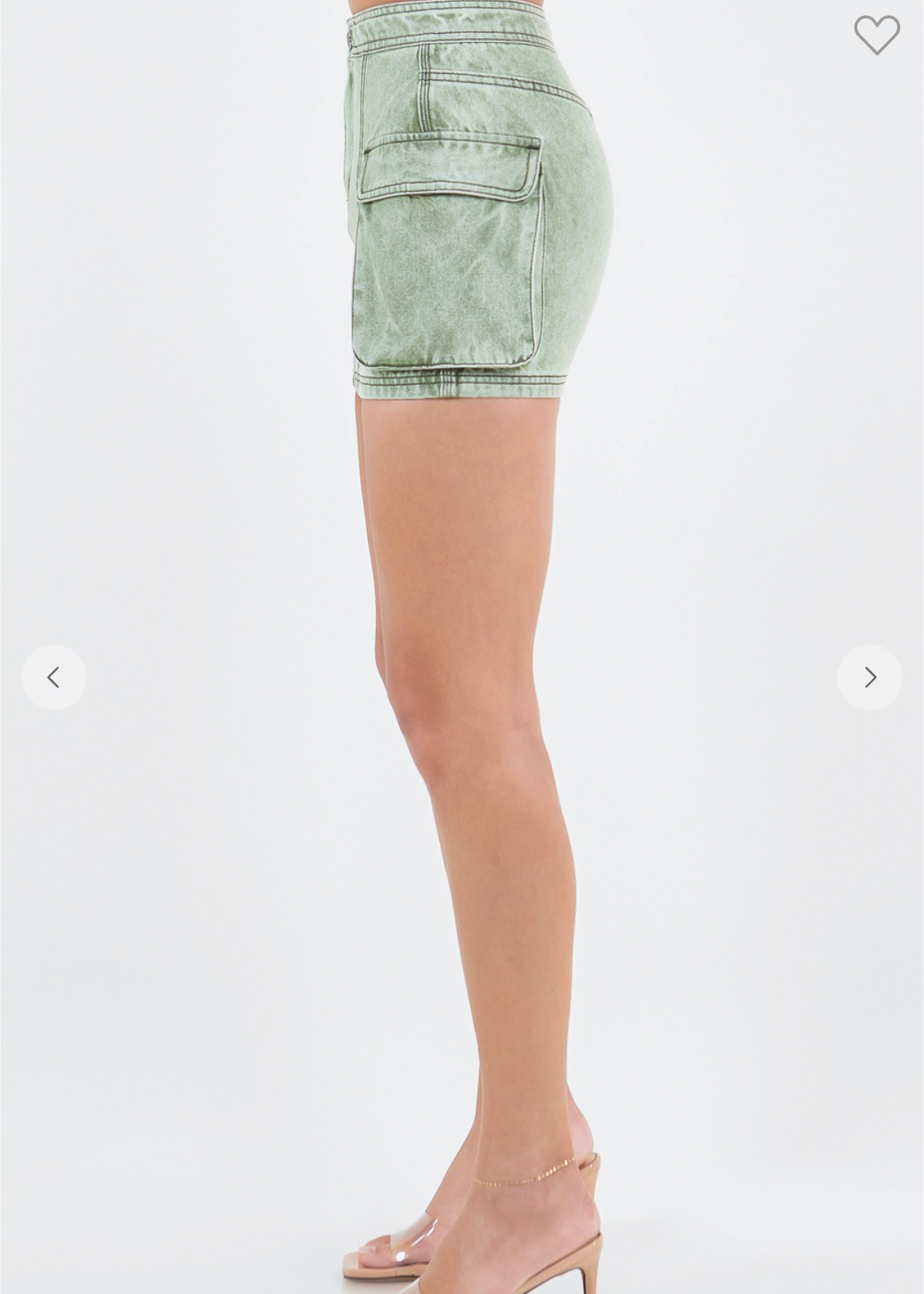Show the next product photo
Viewport: 924px width, 1294px height.
coord(869,677)
